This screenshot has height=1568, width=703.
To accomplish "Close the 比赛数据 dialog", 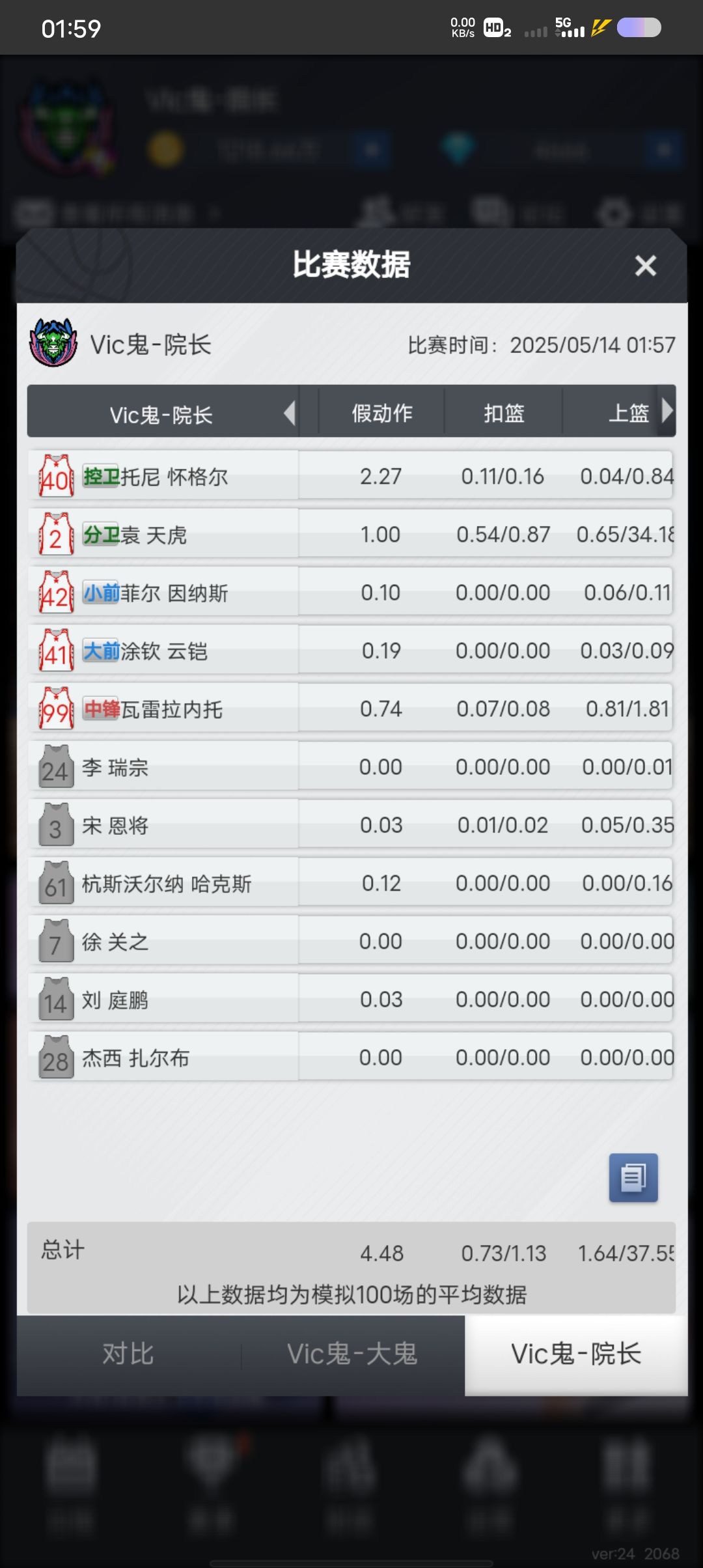I will pyautogui.click(x=645, y=266).
